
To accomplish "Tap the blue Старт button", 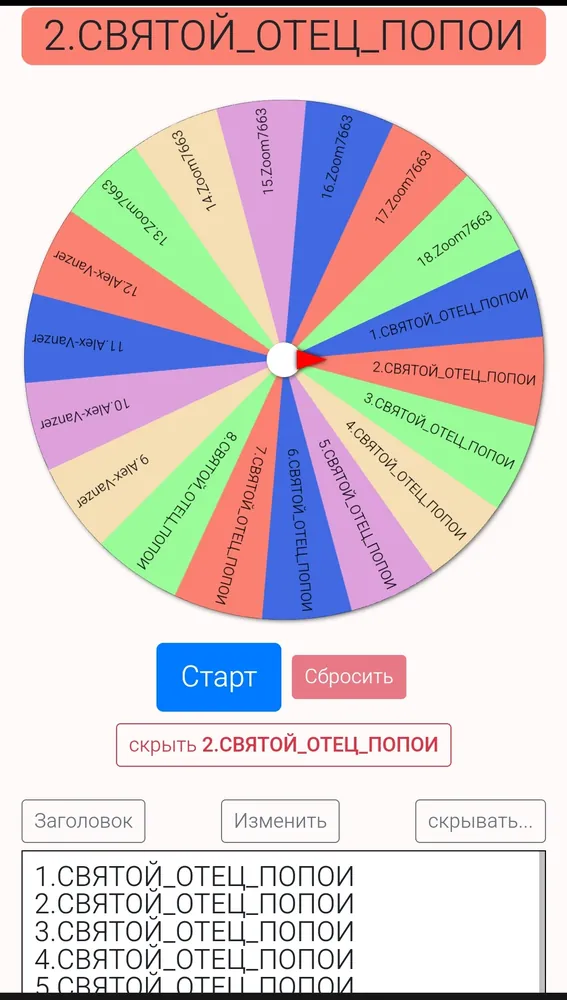I will (x=219, y=677).
